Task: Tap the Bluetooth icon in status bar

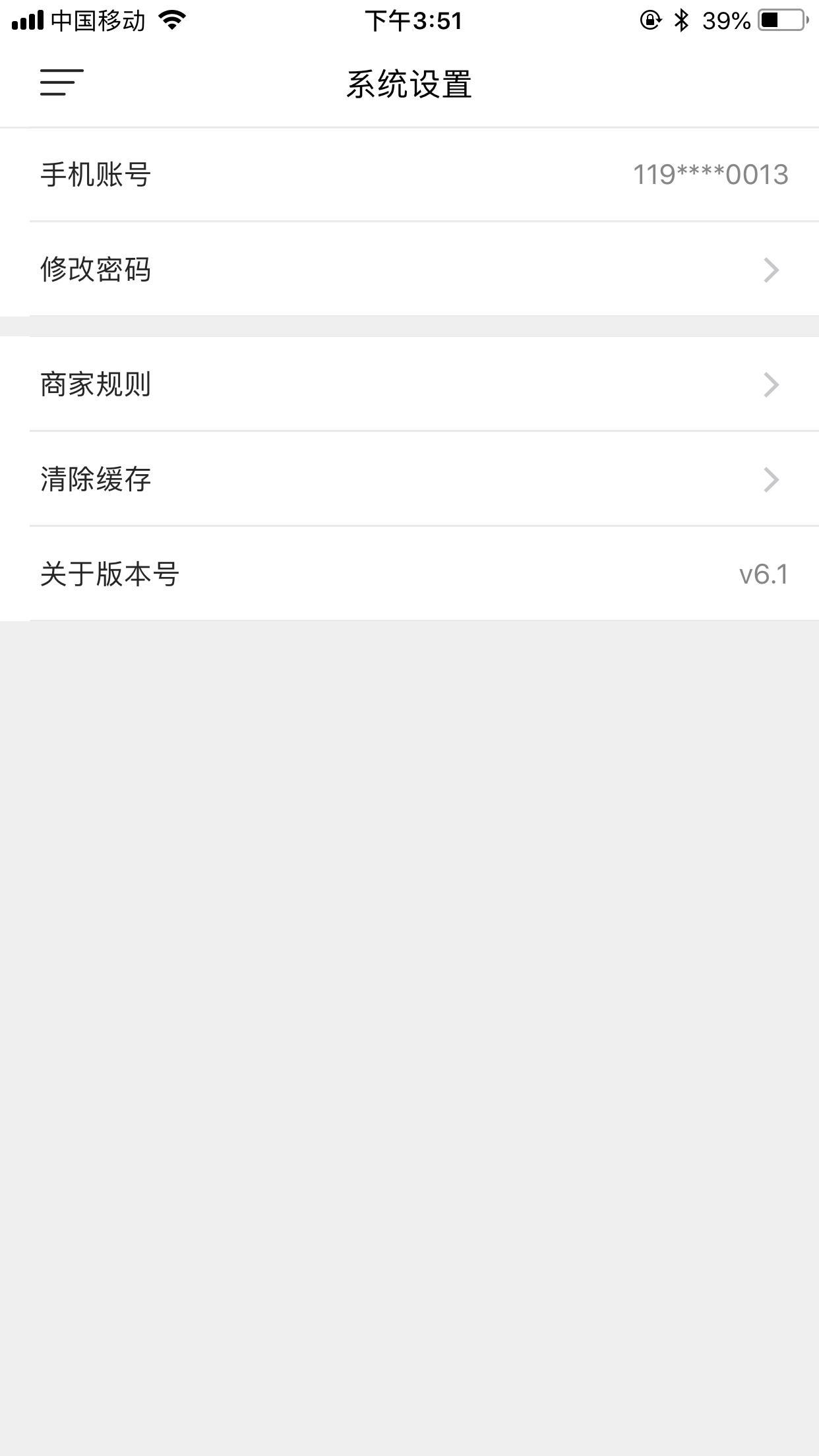Action: (x=681, y=20)
